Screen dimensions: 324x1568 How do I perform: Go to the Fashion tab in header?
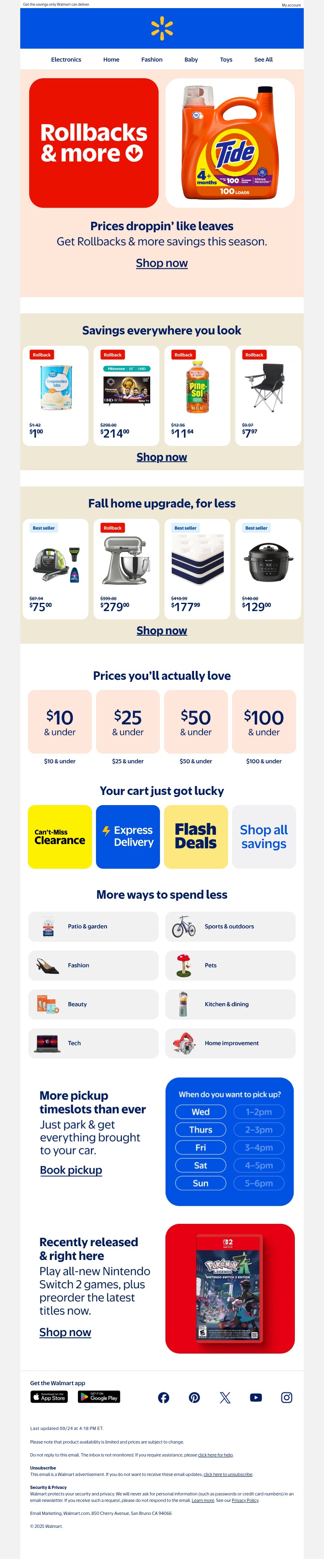(151, 60)
